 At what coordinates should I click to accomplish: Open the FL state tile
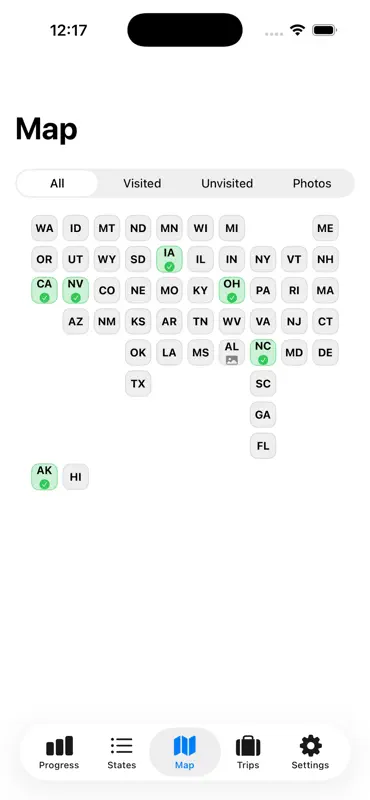pyautogui.click(x=263, y=446)
